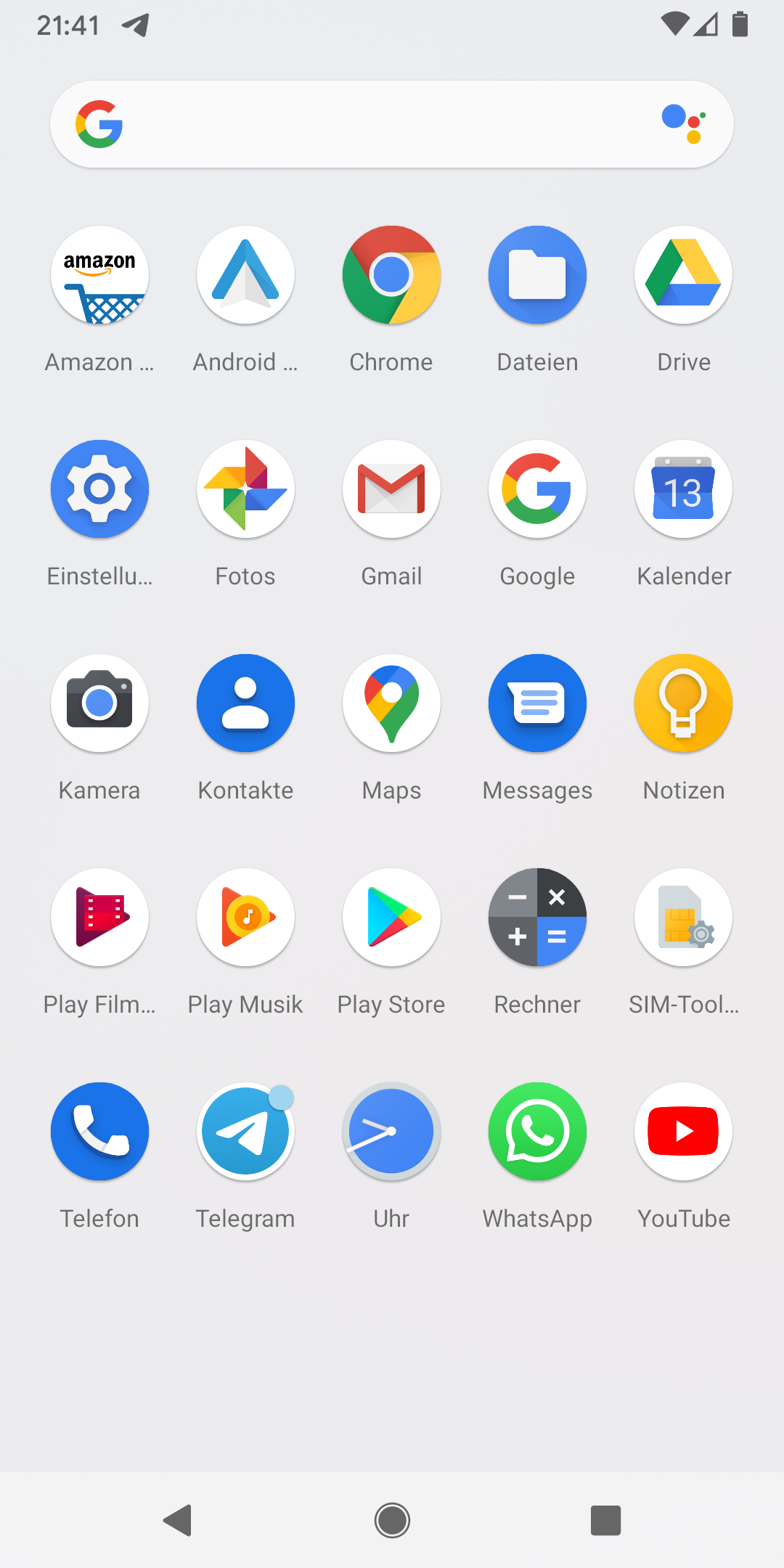This screenshot has height=1568, width=784.
Task: Open the Fotos app
Action: point(245,489)
